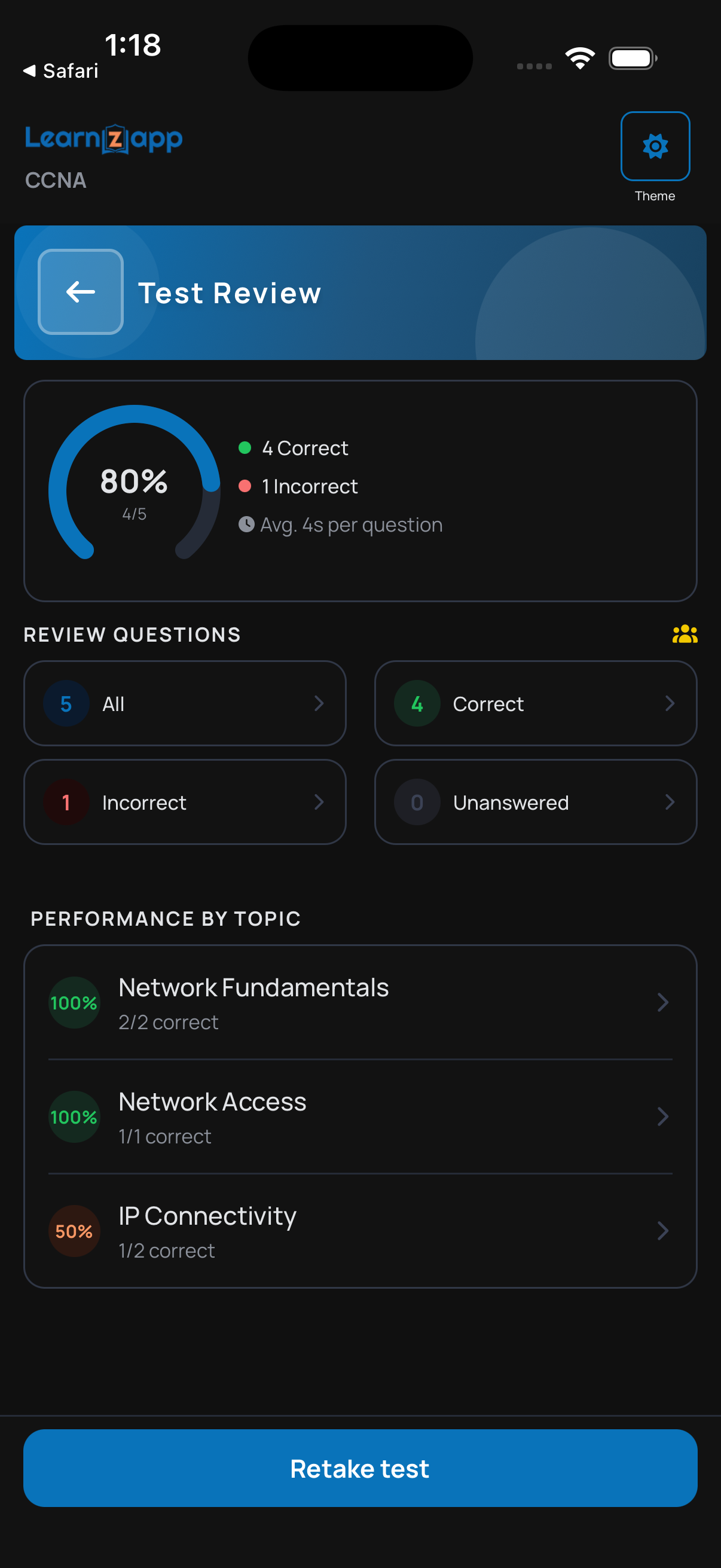Screen dimensions: 721x1568
Task: Expand the All questions list
Action: [x=184, y=703]
